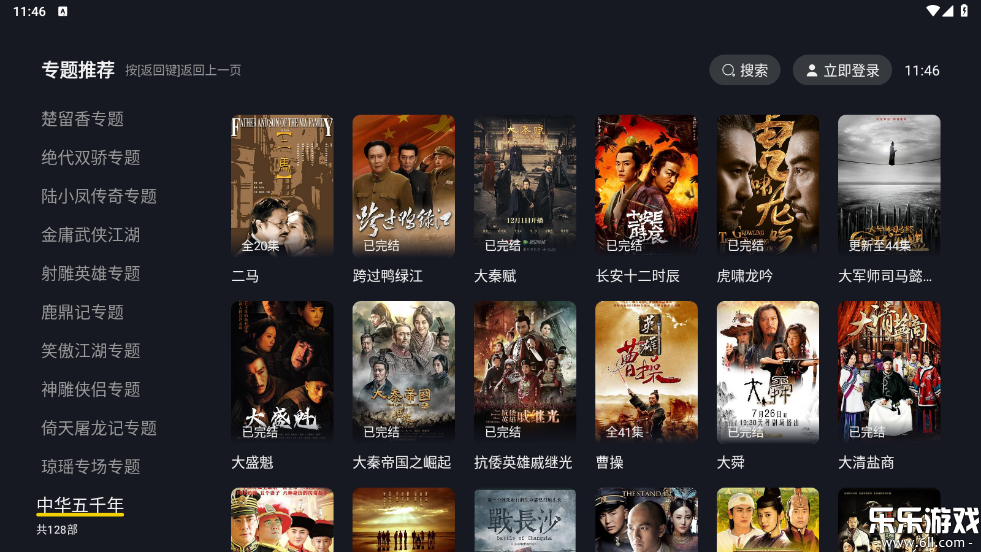
Task: View the 大清盐商 drama
Action: point(889,372)
